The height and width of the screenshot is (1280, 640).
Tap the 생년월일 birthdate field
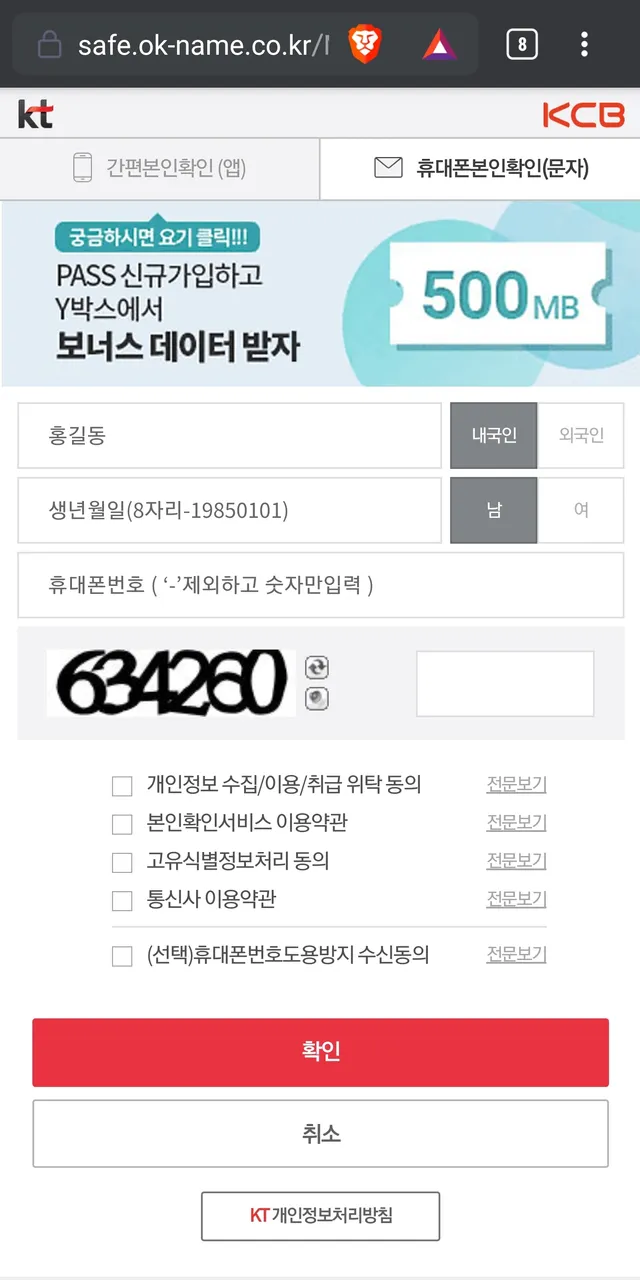[229, 510]
